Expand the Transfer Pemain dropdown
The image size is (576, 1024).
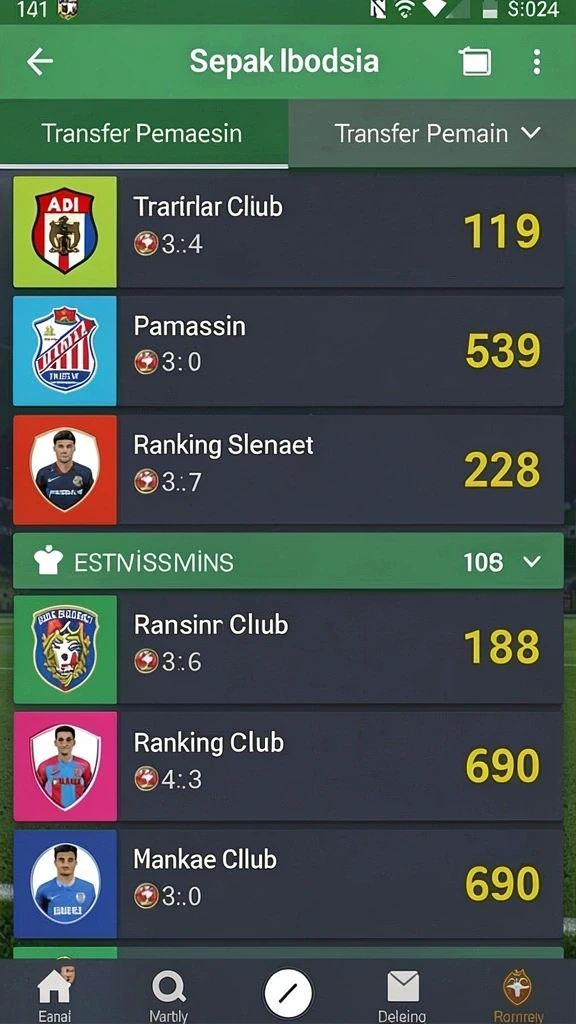tap(432, 133)
